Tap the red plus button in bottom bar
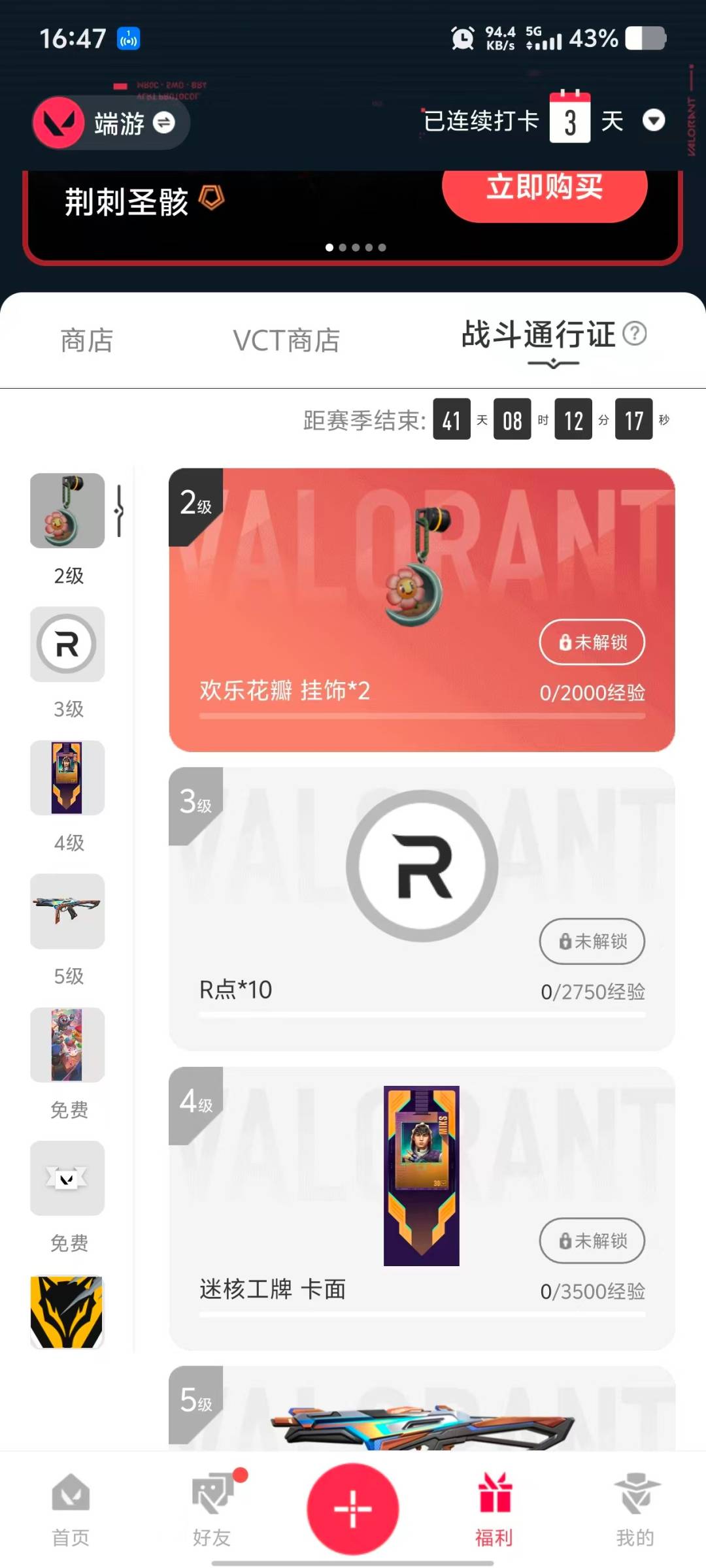This screenshot has height=1568, width=706. click(353, 1506)
